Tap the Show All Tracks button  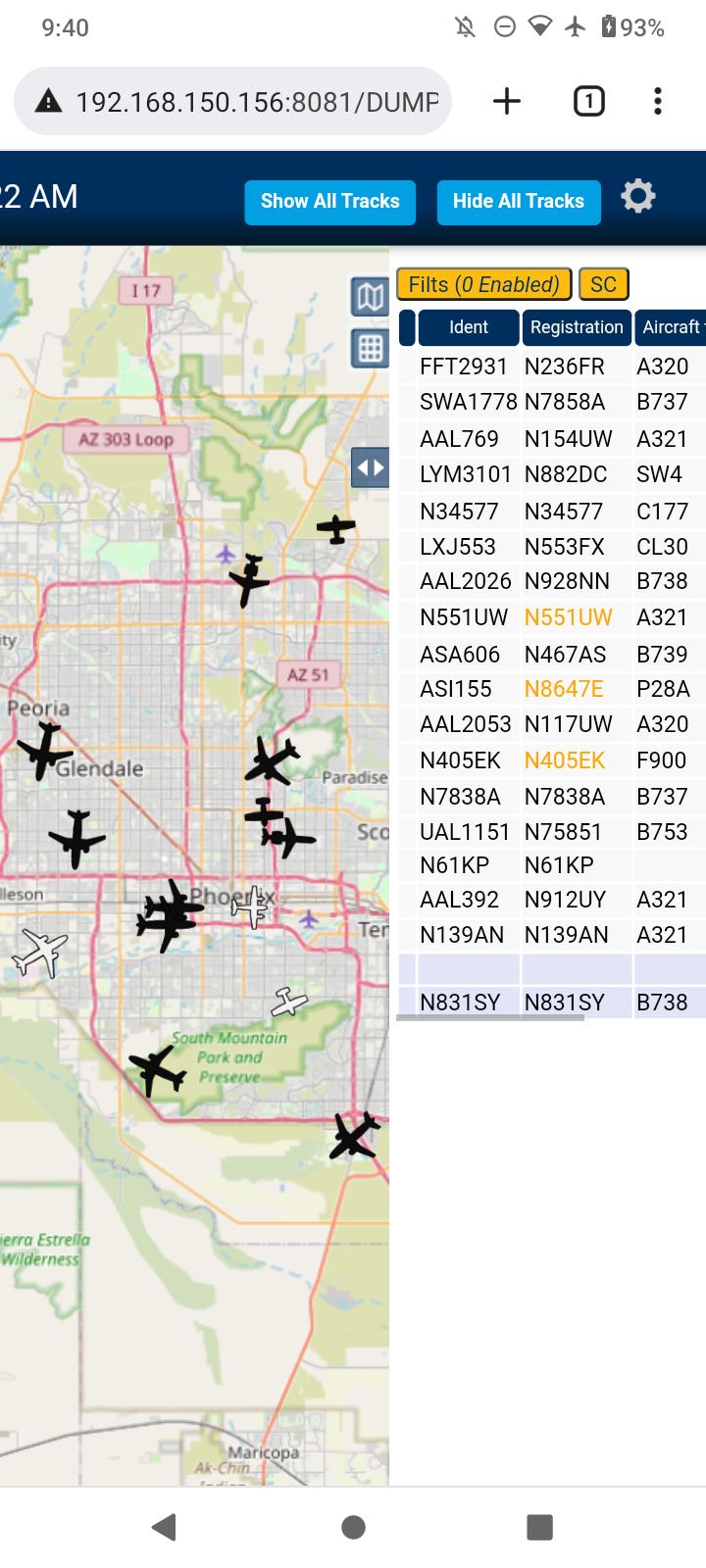pos(329,202)
